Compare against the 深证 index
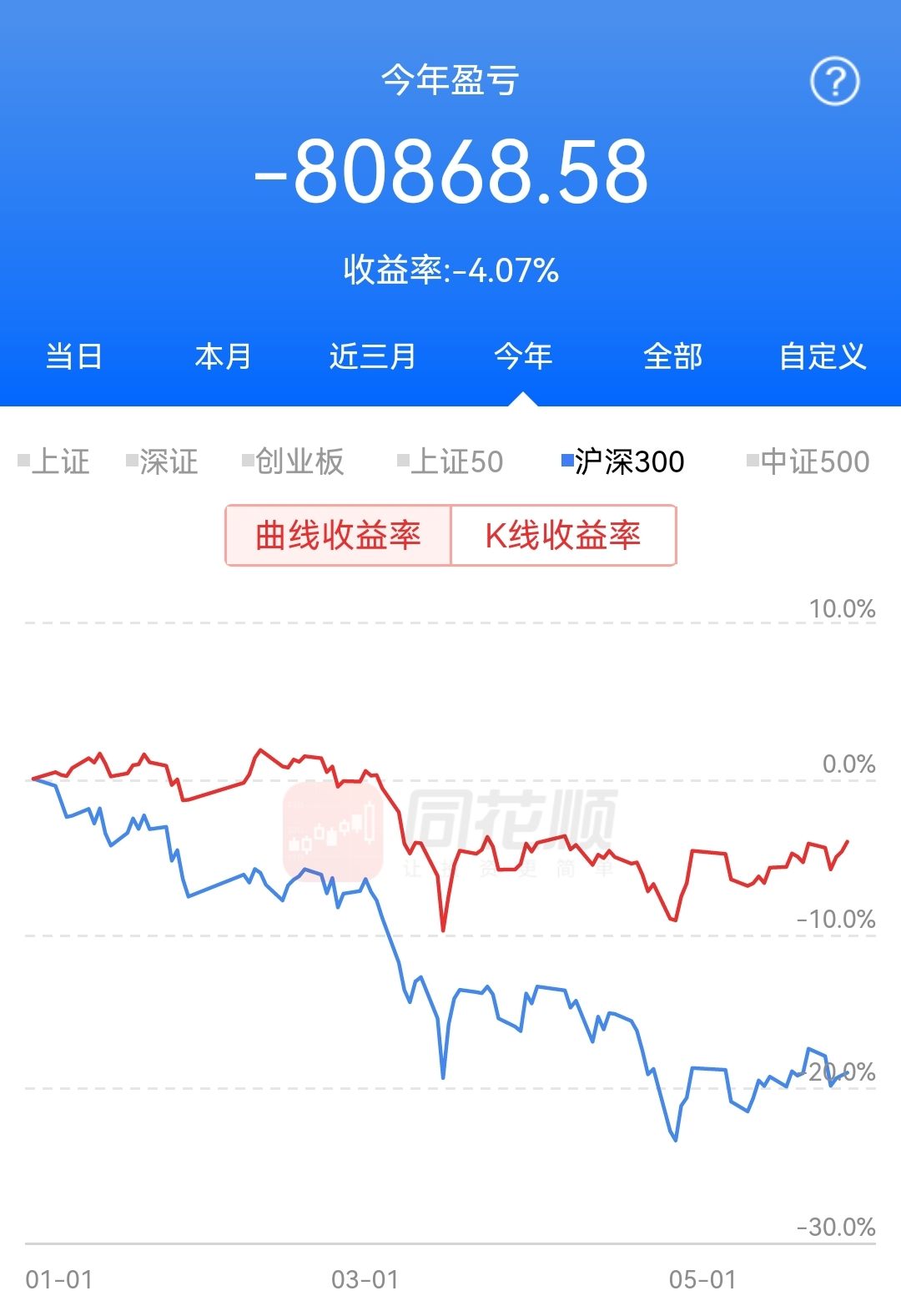The image size is (901, 1316). pyautogui.click(x=162, y=461)
